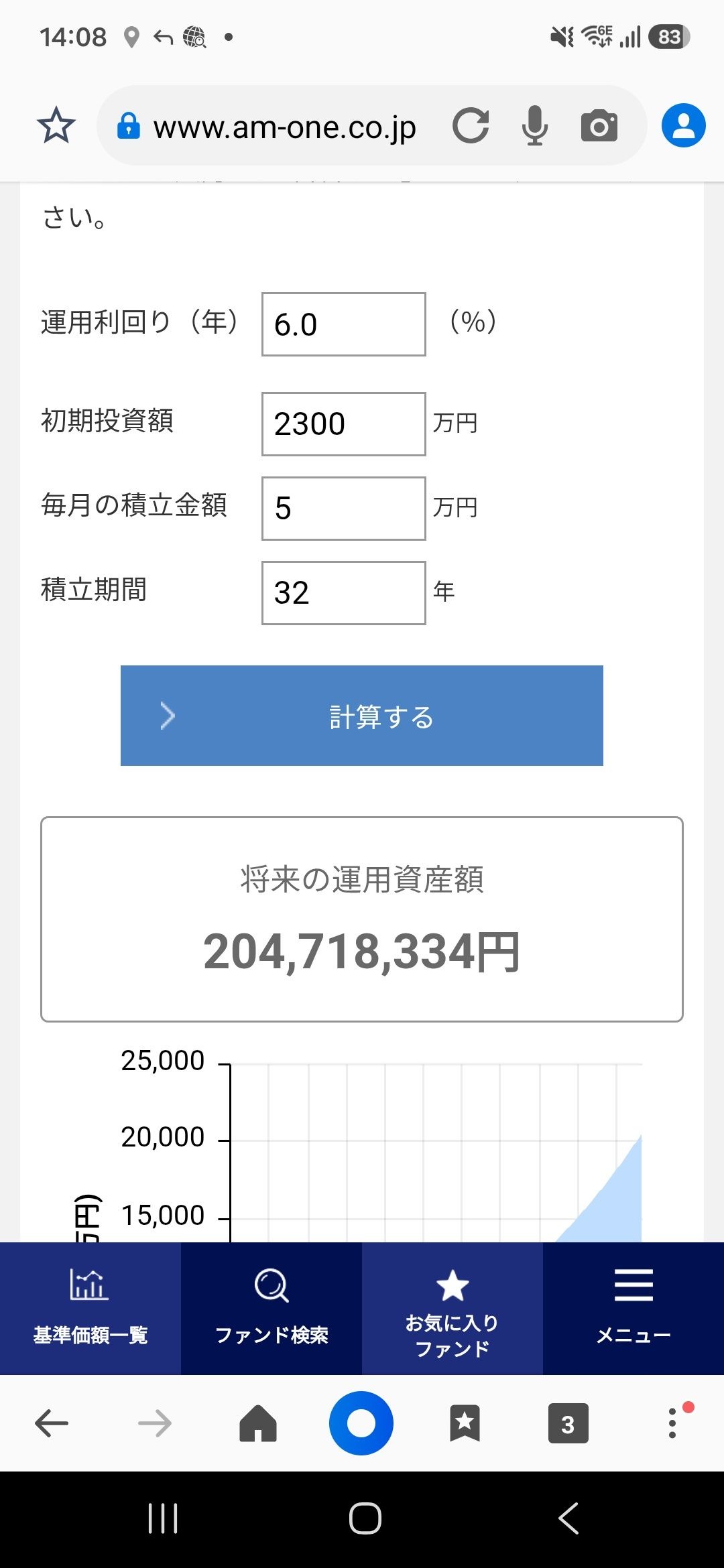Screen dimensions: 724x1568
Task: Edit the 運用利回り (年) field
Action: pos(343,324)
